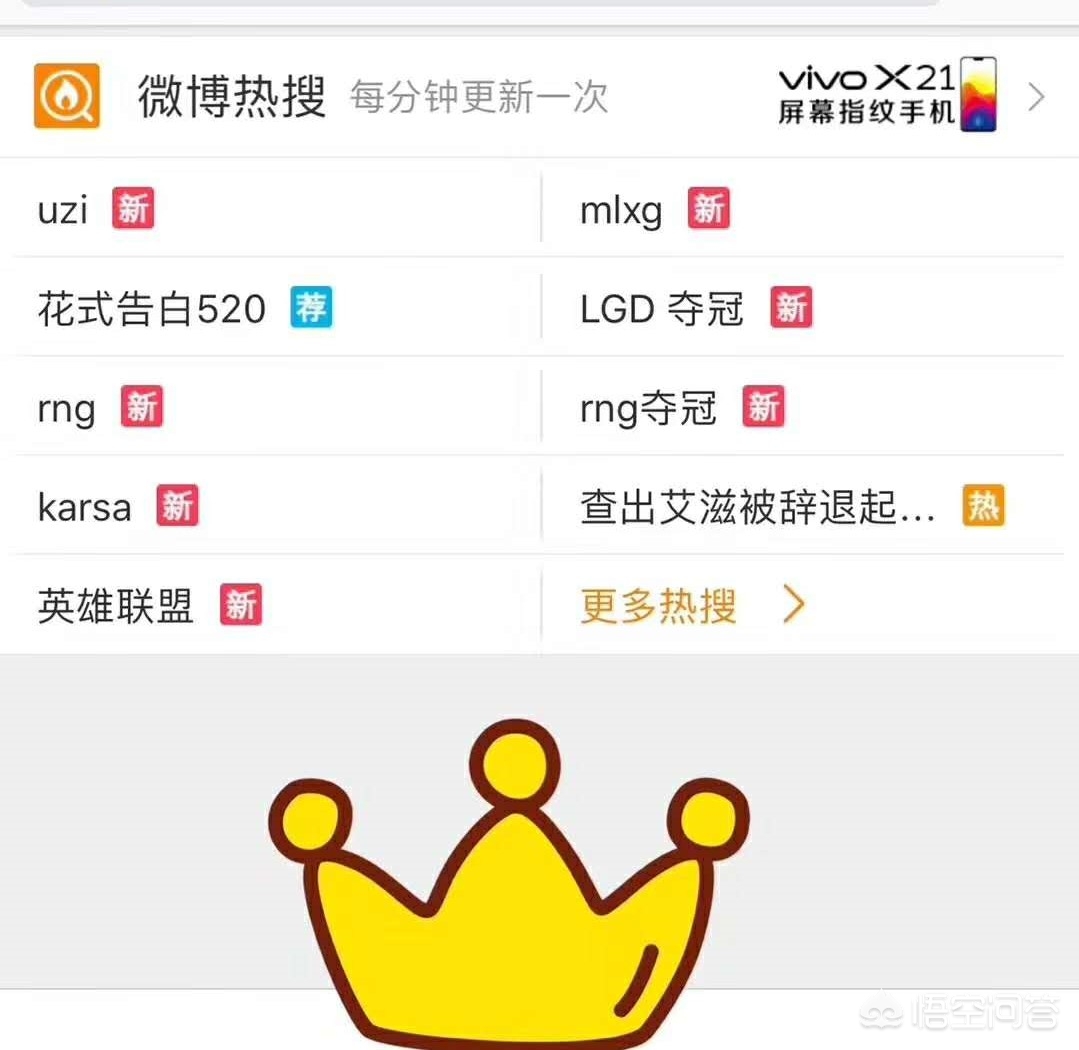Open the LGD 夺冠 topic
Image resolution: width=1079 pixels, height=1050 pixels.
click(662, 309)
